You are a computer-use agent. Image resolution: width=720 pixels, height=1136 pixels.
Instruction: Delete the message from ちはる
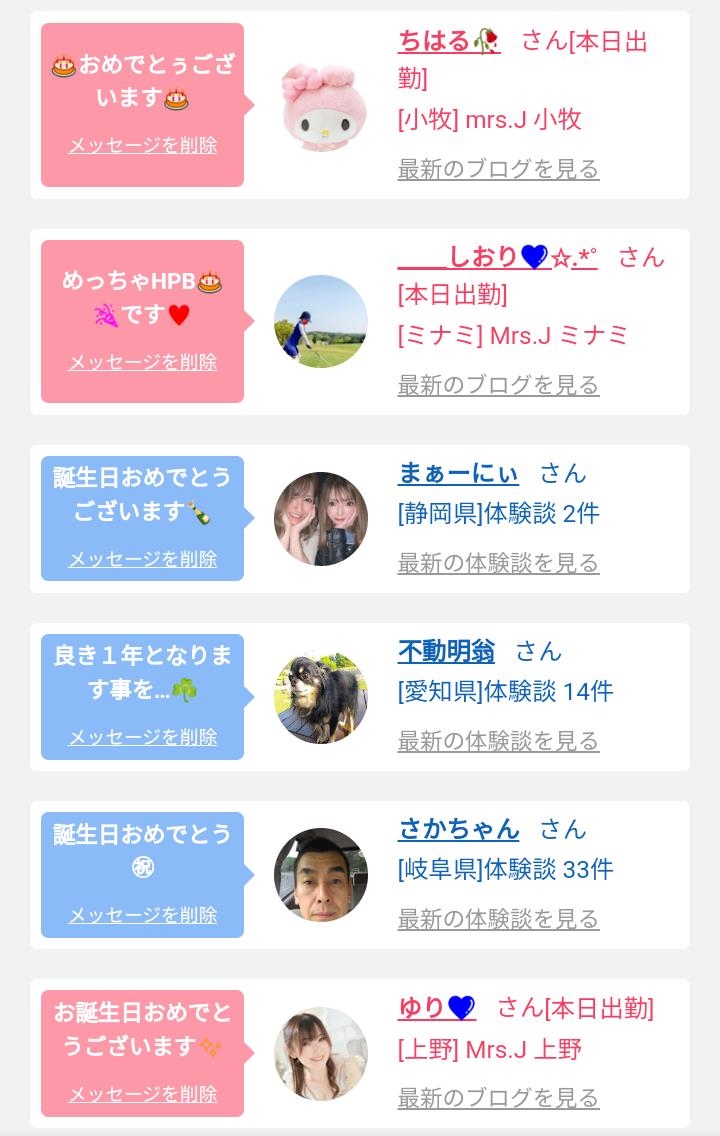coord(142,145)
